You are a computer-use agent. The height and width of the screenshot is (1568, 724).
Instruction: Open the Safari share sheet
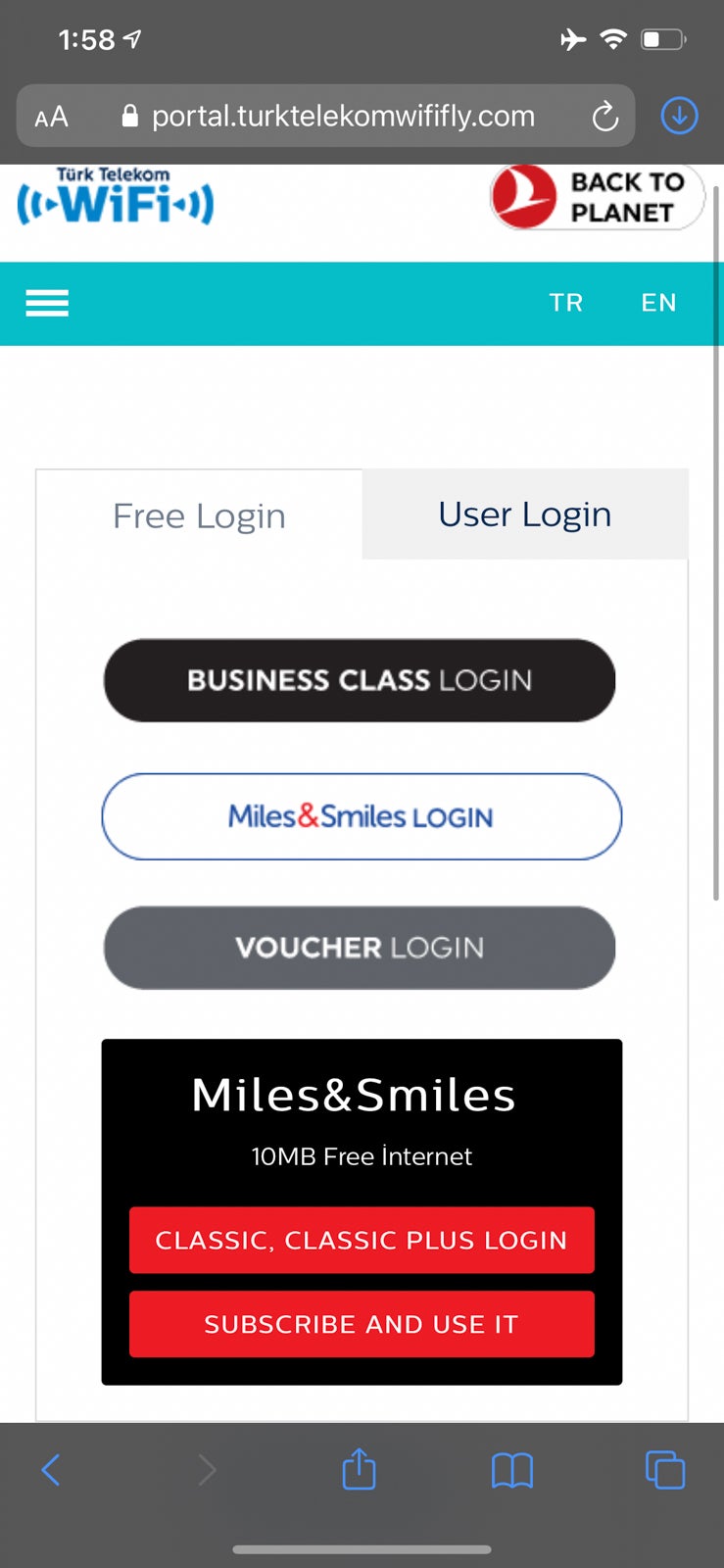click(359, 1469)
